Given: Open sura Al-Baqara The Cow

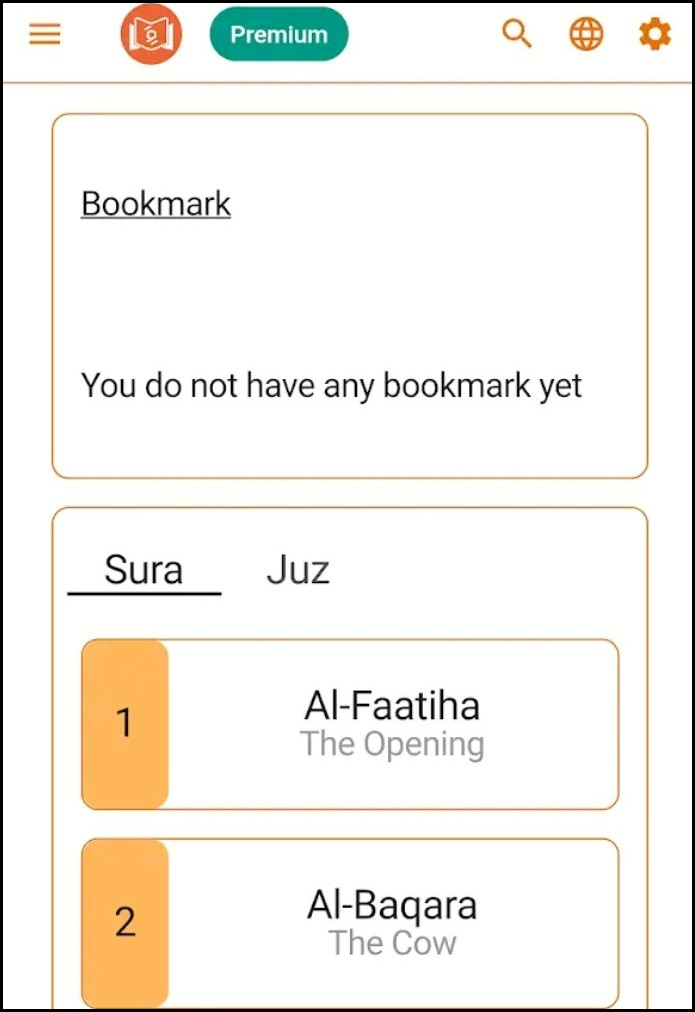Looking at the screenshot, I should click(392, 922).
